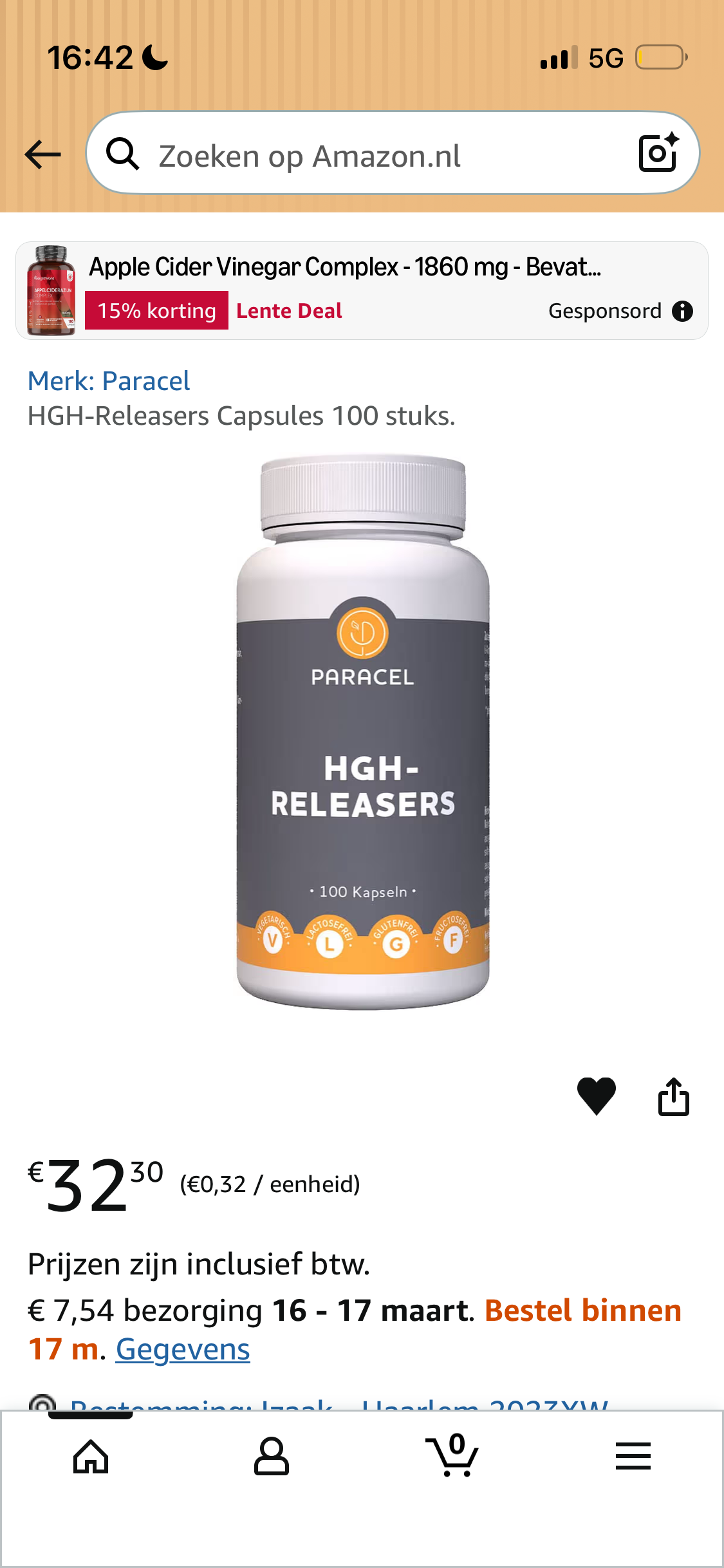Add product to wishlist with heart

coord(597,1096)
